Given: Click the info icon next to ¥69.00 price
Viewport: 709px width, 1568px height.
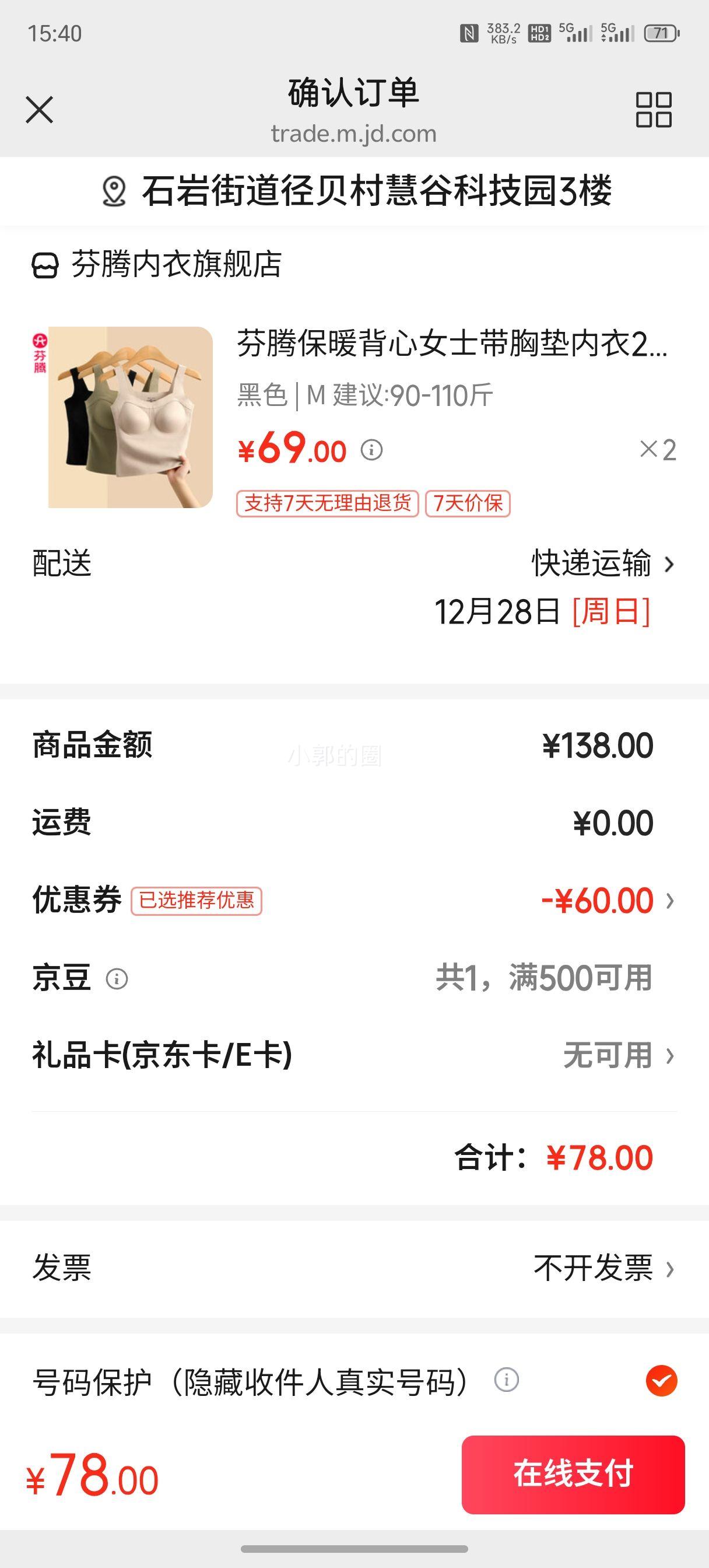Looking at the screenshot, I should click(371, 452).
